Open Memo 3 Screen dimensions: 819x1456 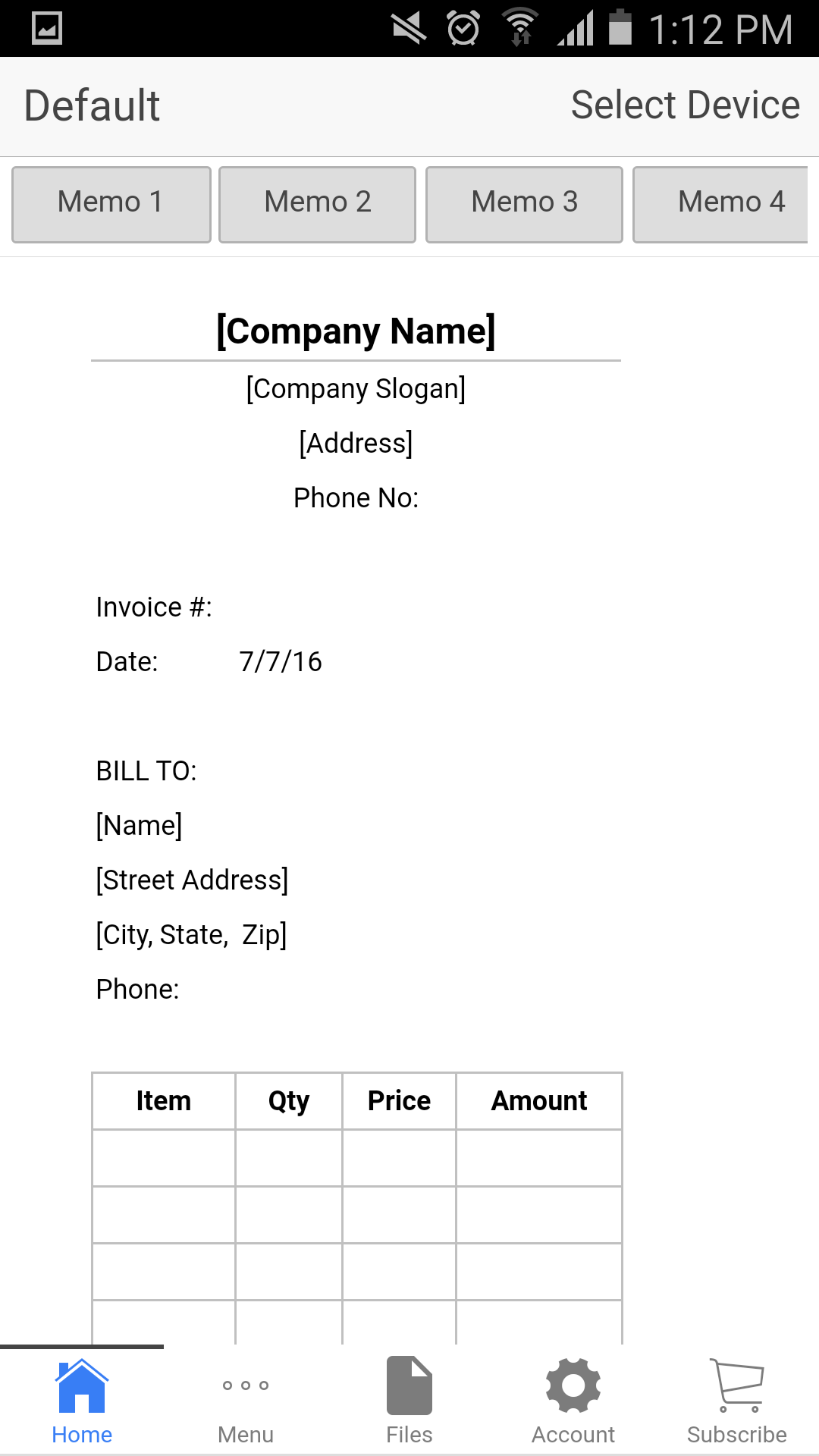pos(524,203)
